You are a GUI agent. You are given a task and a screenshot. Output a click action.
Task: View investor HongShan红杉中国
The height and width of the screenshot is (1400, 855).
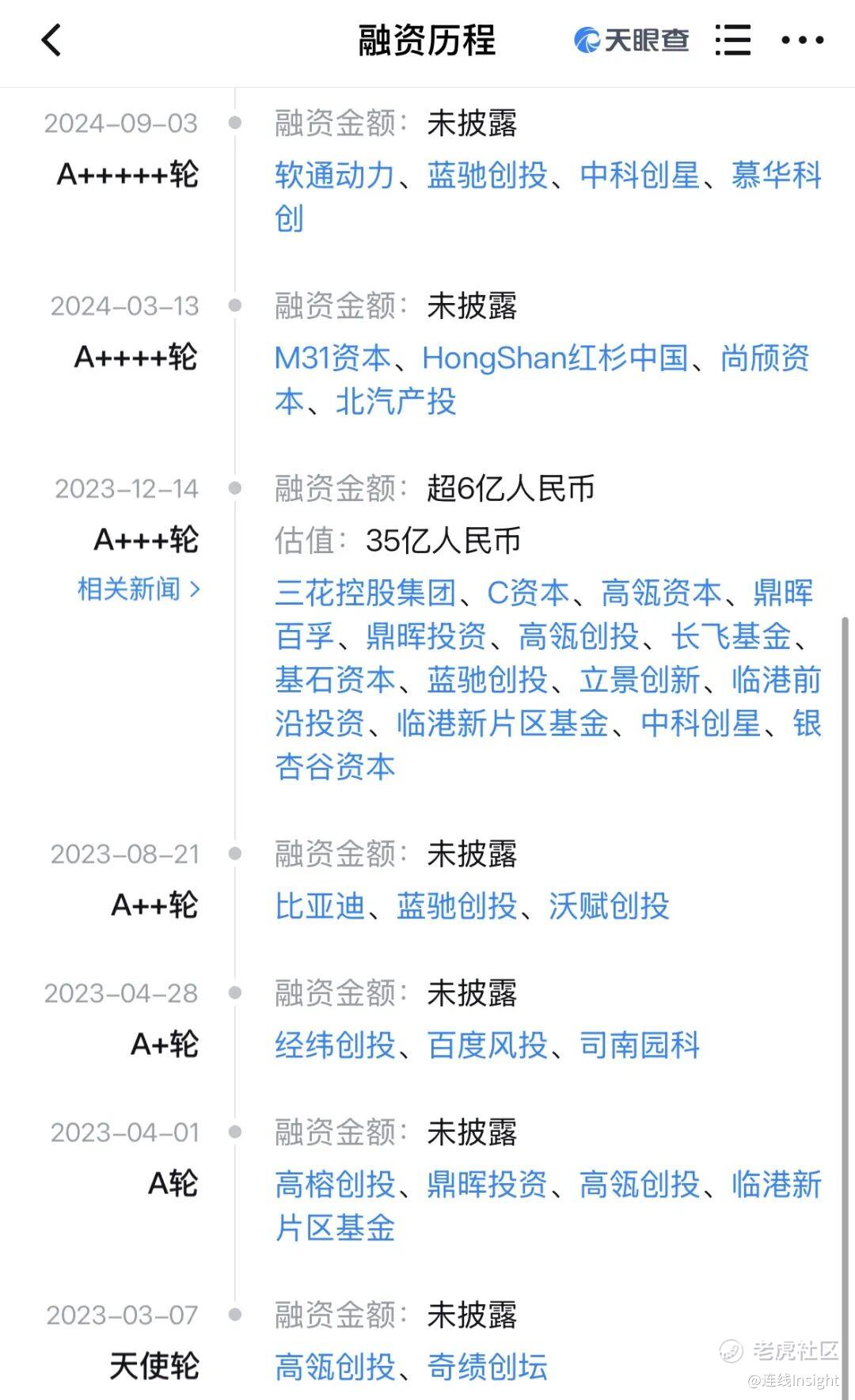(555, 358)
